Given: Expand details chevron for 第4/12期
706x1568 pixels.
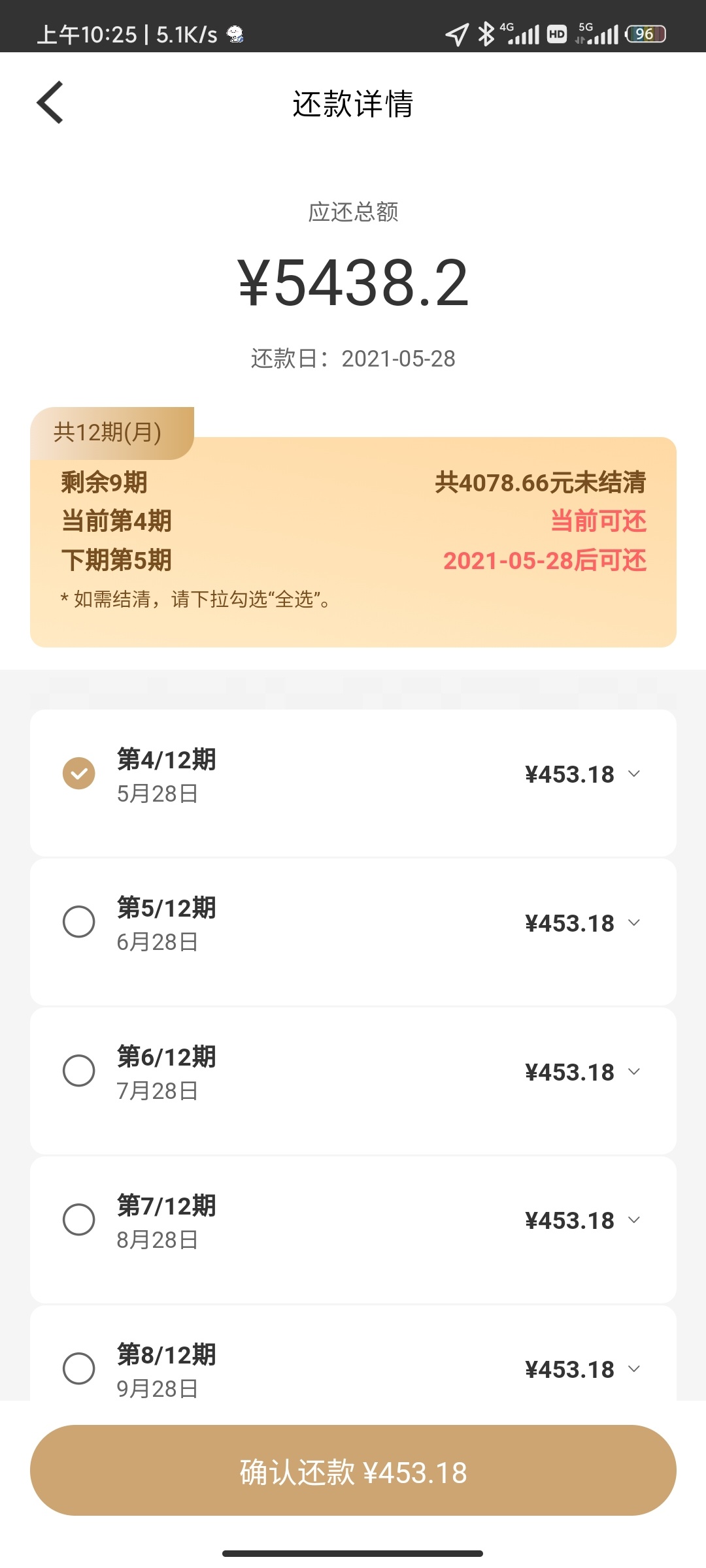Looking at the screenshot, I should click(x=633, y=774).
